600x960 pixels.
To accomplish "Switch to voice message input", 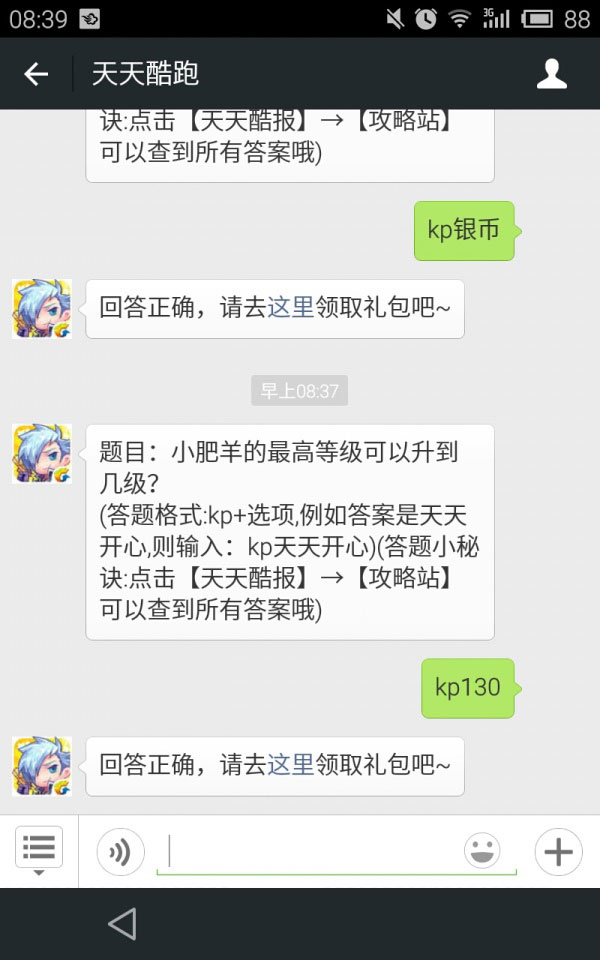I will 121,852.
